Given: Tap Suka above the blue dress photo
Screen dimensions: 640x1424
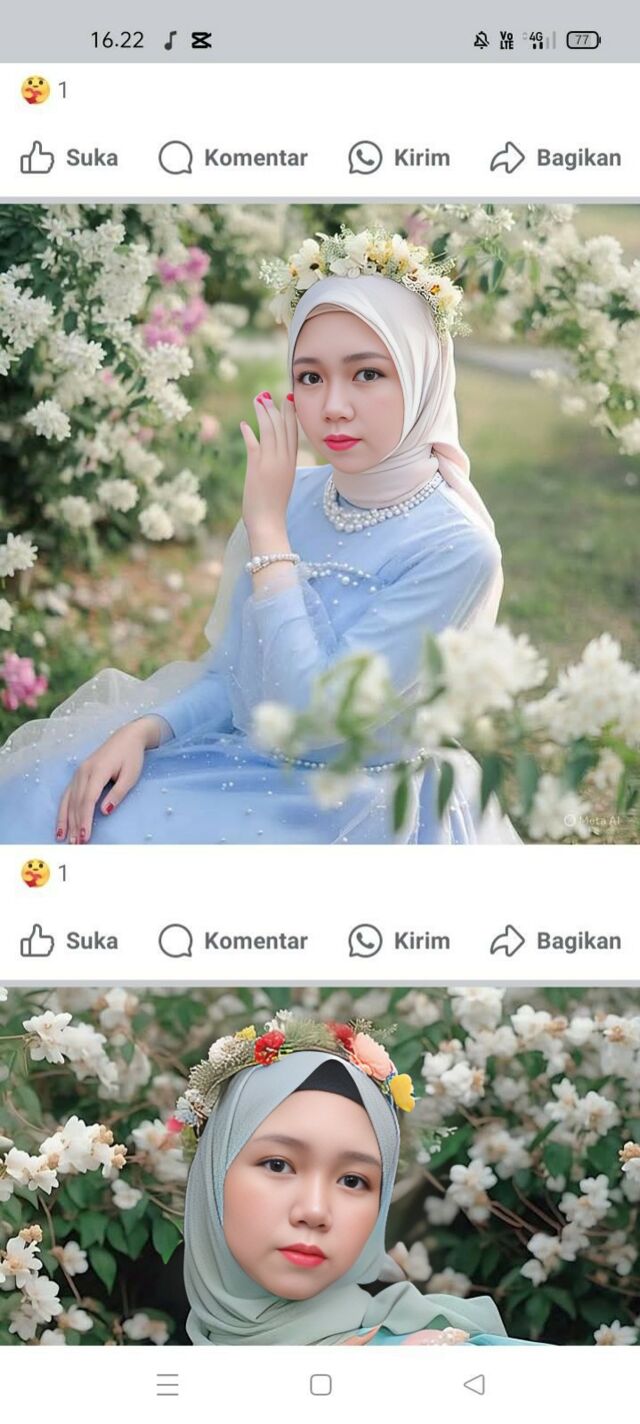Looking at the screenshot, I should [x=69, y=158].
